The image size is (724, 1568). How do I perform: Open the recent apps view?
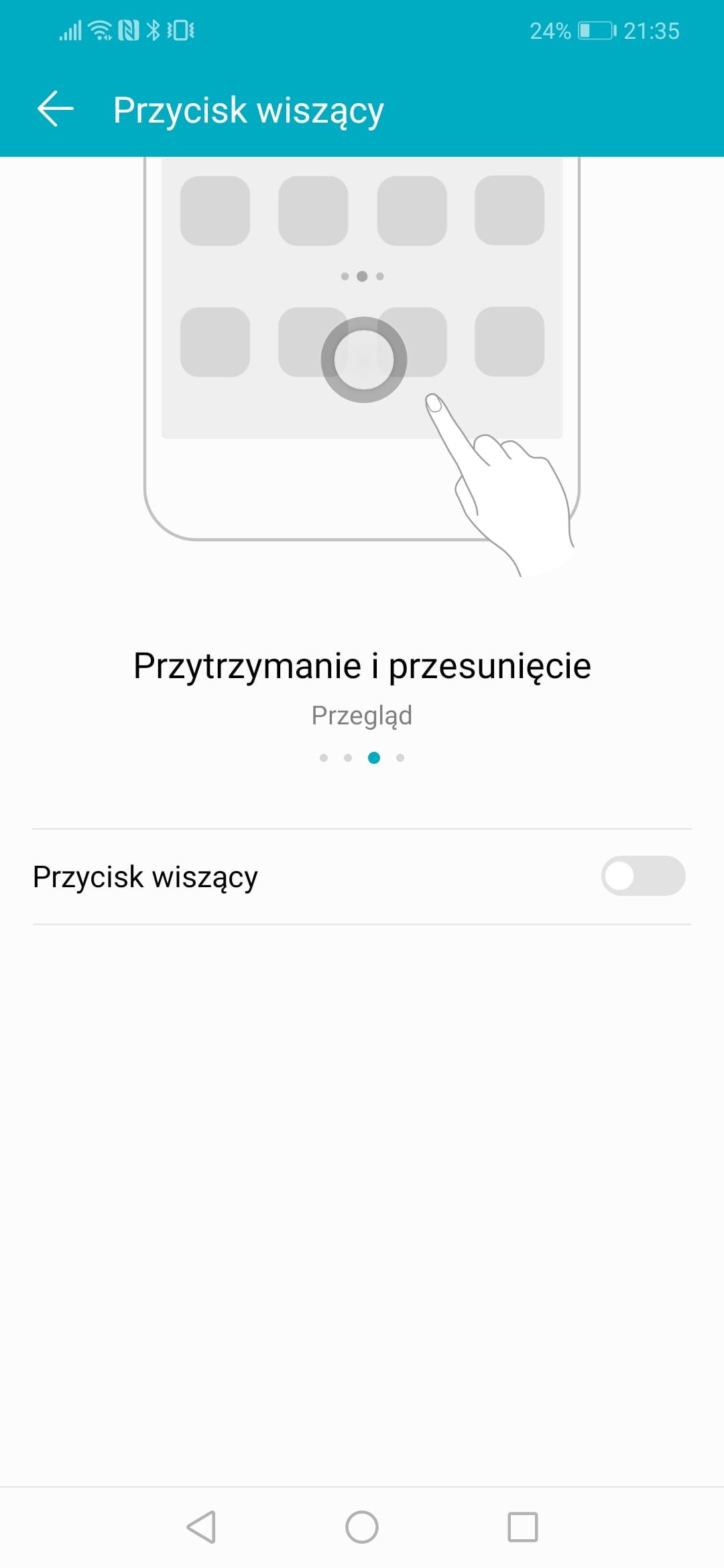click(523, 1527)
